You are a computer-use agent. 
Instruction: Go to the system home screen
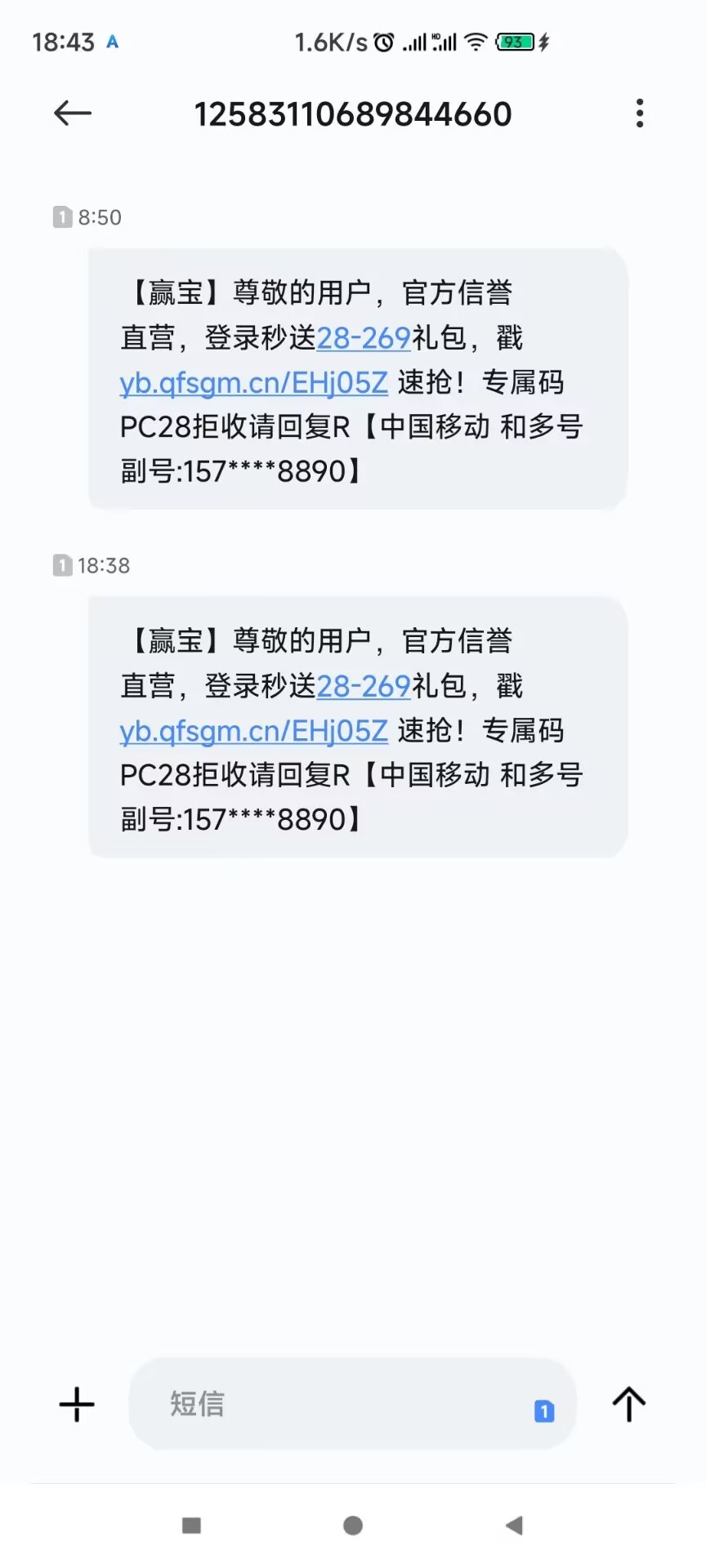353,1526
